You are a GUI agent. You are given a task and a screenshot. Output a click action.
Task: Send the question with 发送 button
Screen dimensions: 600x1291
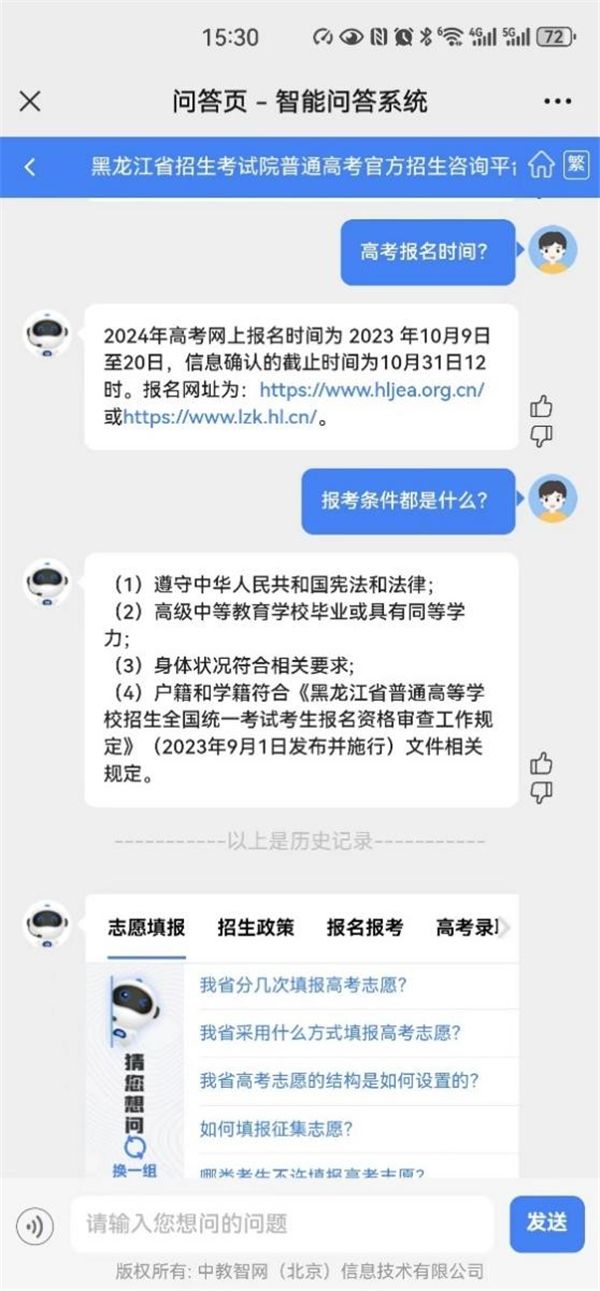[x=547, y=1223]
